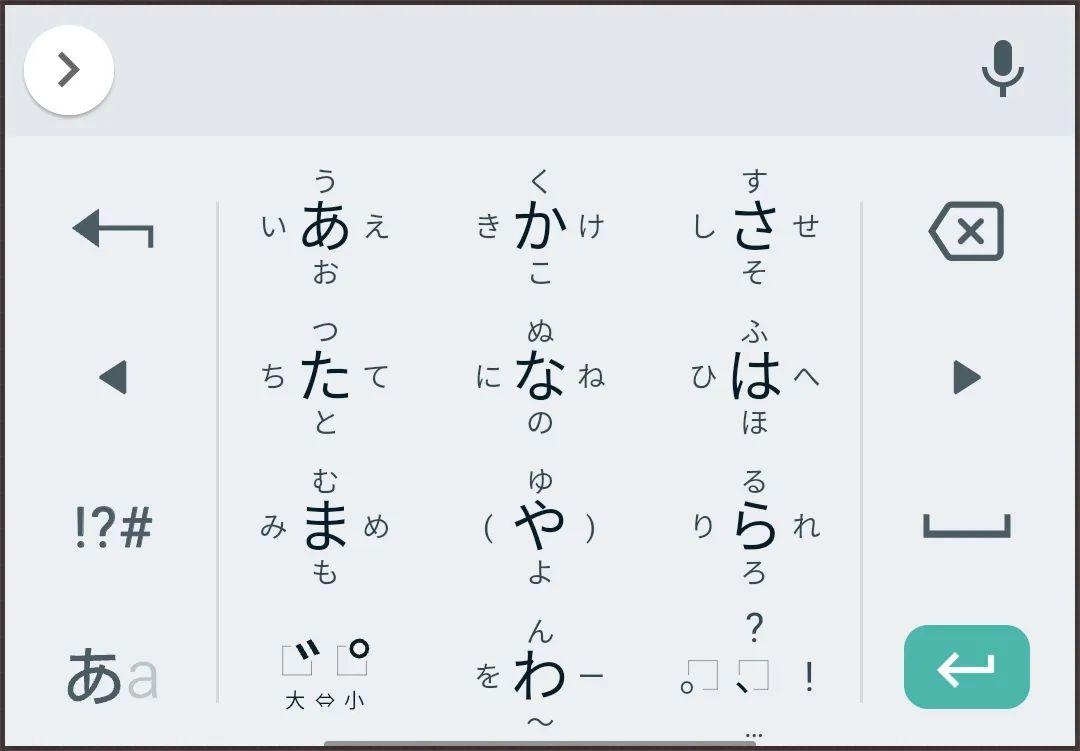Switch input language with the あa key
Screen dimensions: 1080x751
(113, 676)
